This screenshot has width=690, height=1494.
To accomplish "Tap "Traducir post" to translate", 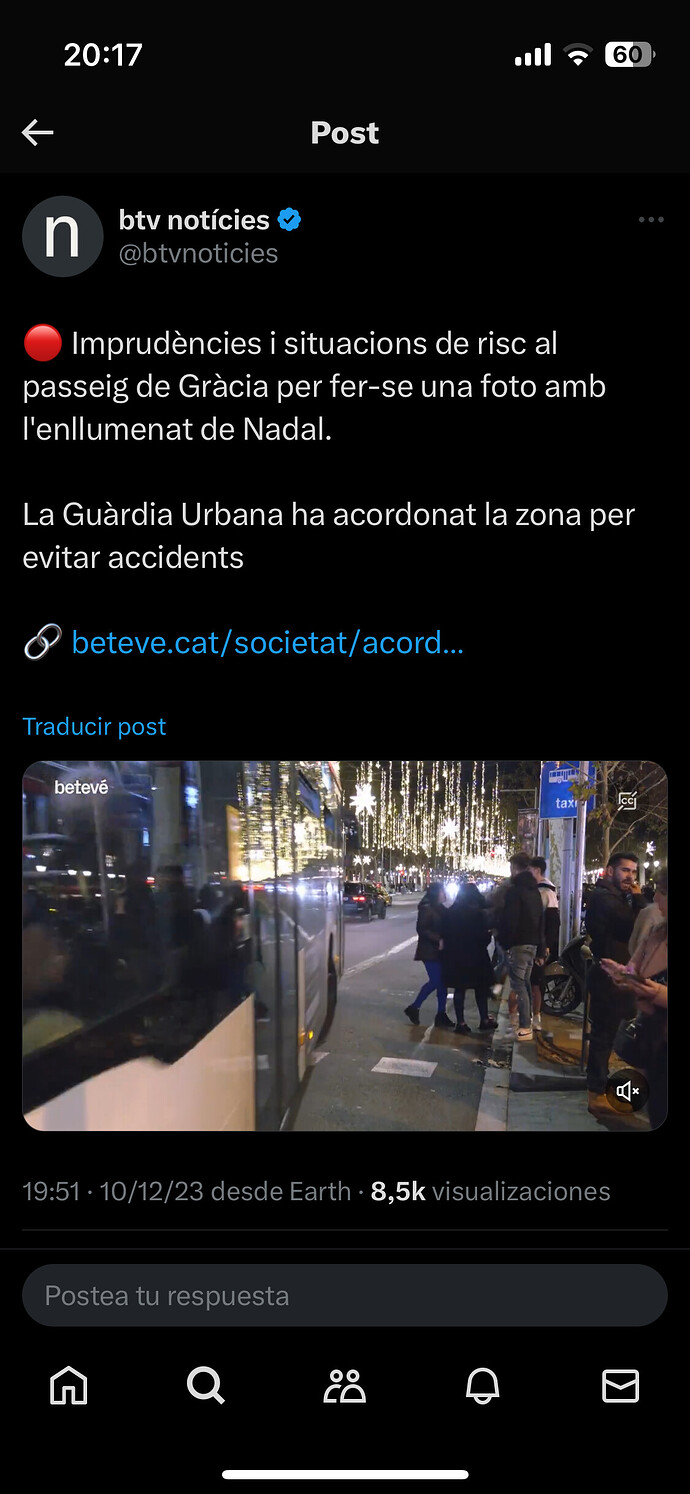I will pos(94,727).
